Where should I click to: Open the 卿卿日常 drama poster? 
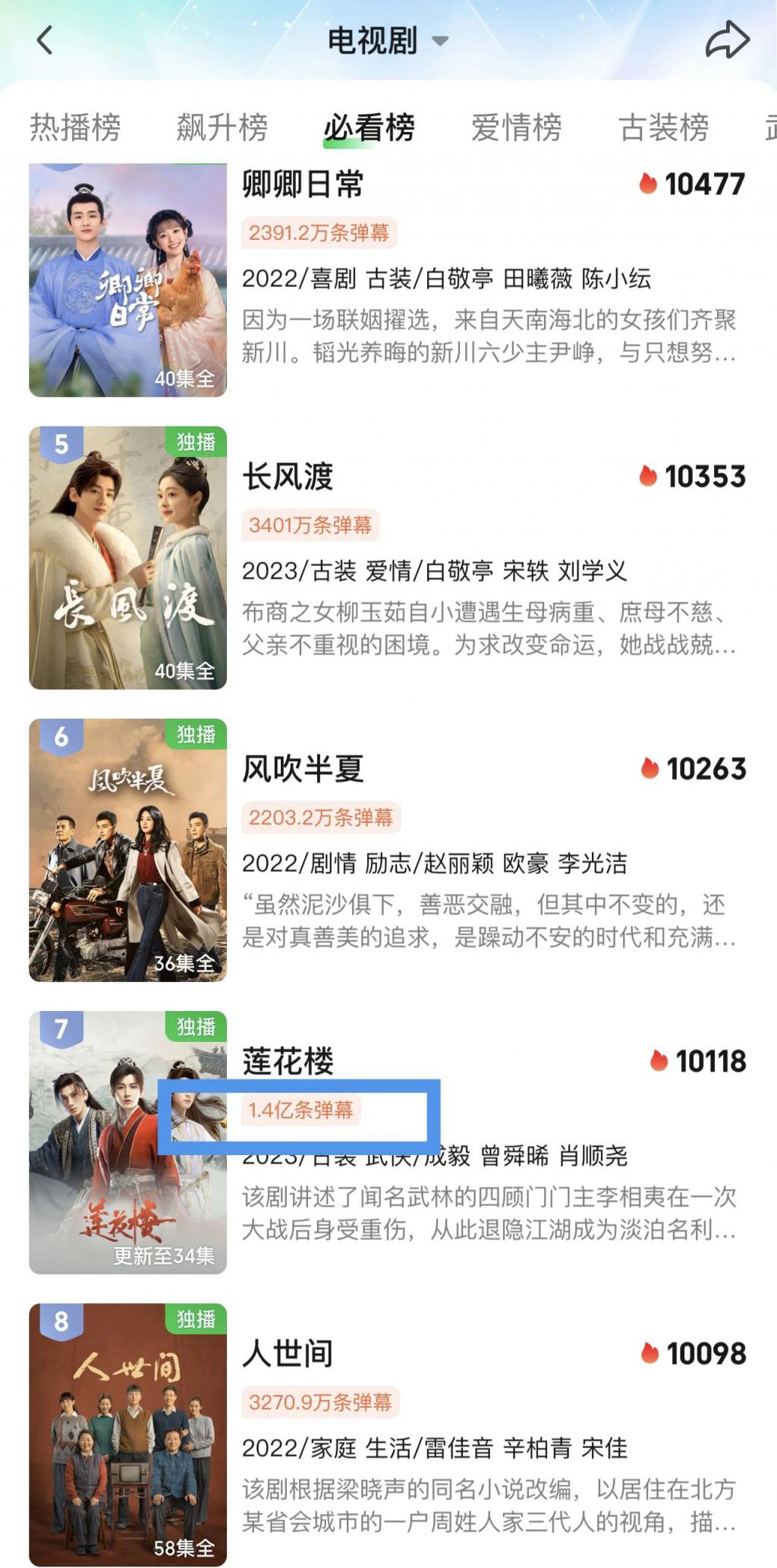pos(127,281)
